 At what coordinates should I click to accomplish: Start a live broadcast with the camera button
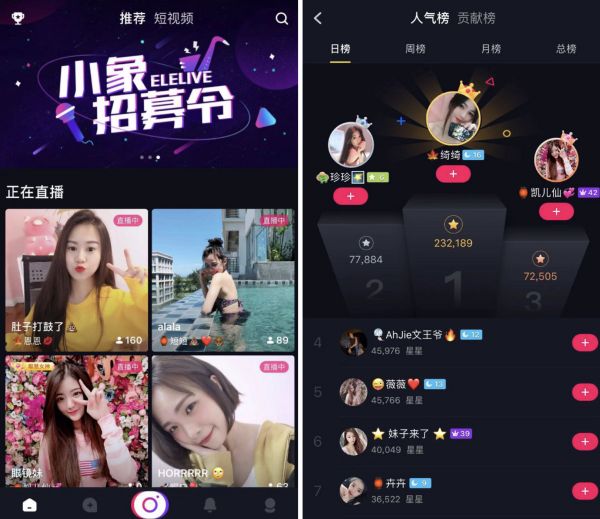click(149, 503)
